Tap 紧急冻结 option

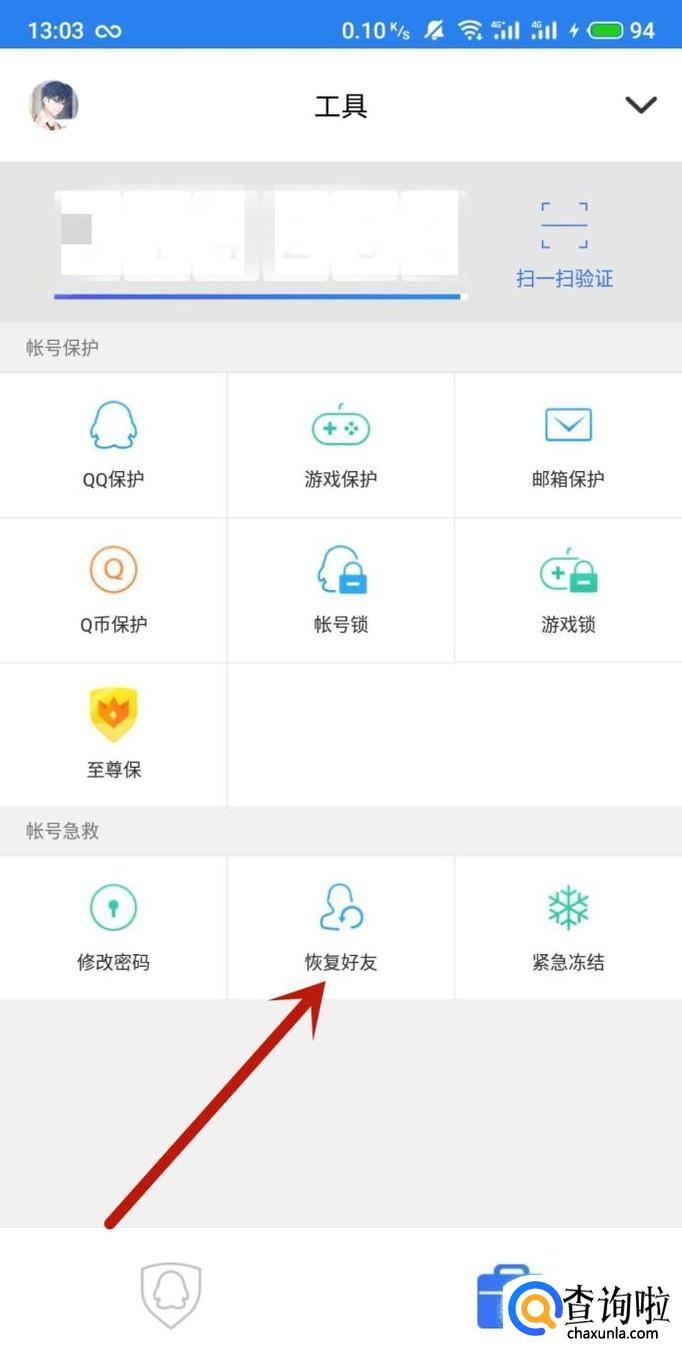click(568, 927)
